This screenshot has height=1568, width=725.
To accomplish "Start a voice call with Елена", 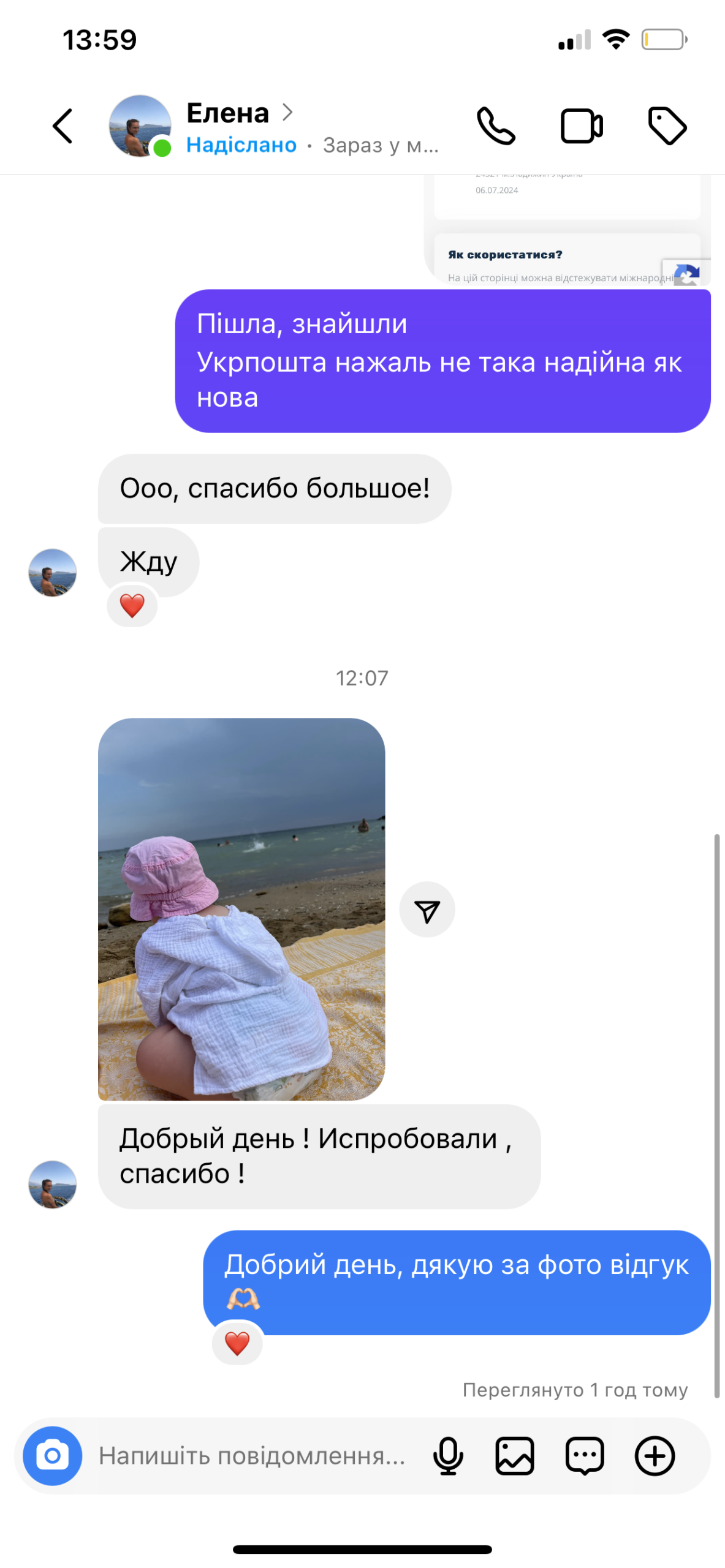I will click(x=495, y=126).
